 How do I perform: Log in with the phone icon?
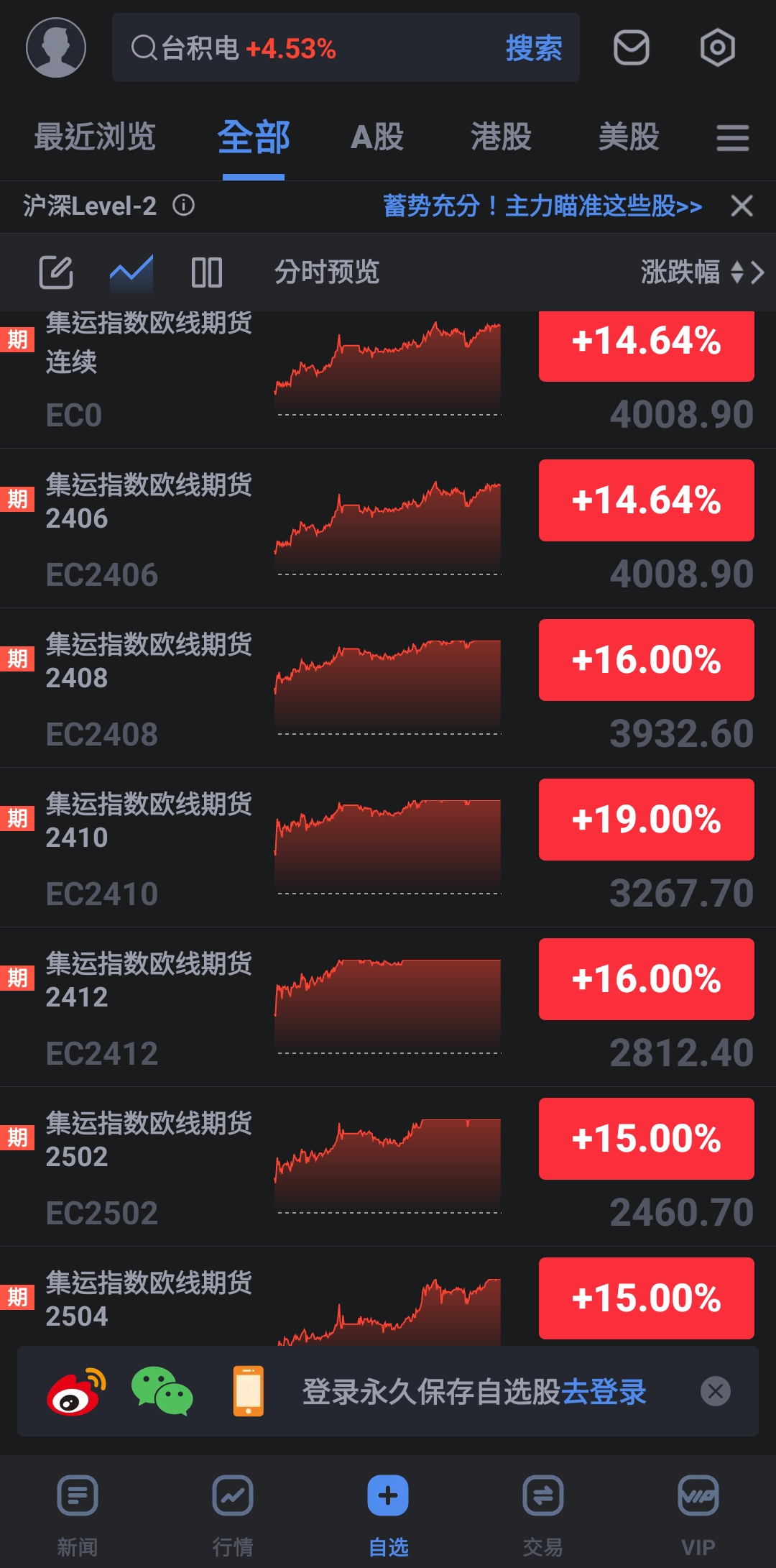click(246, 1390)
